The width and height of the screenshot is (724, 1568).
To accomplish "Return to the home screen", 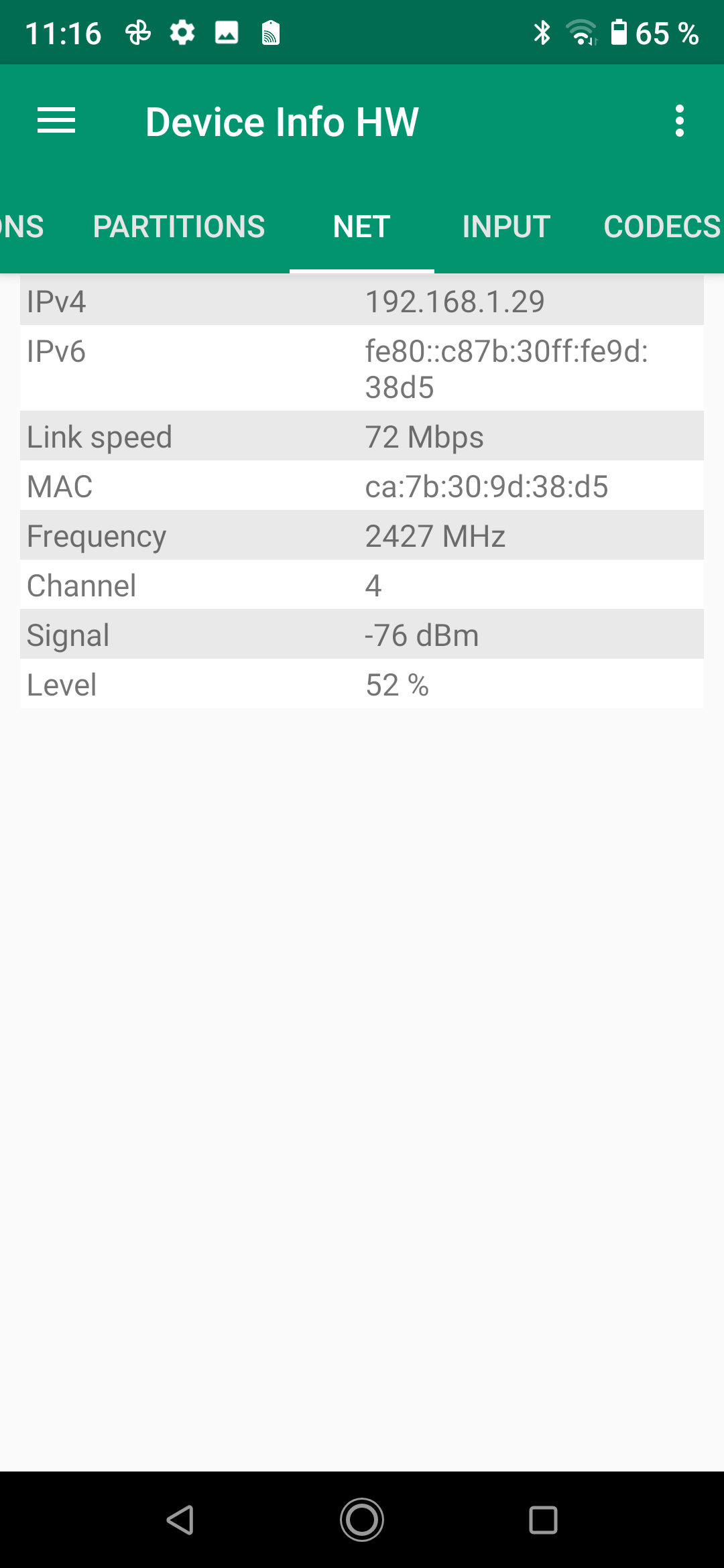I will pyautogui.click(x=362, y=1520).
